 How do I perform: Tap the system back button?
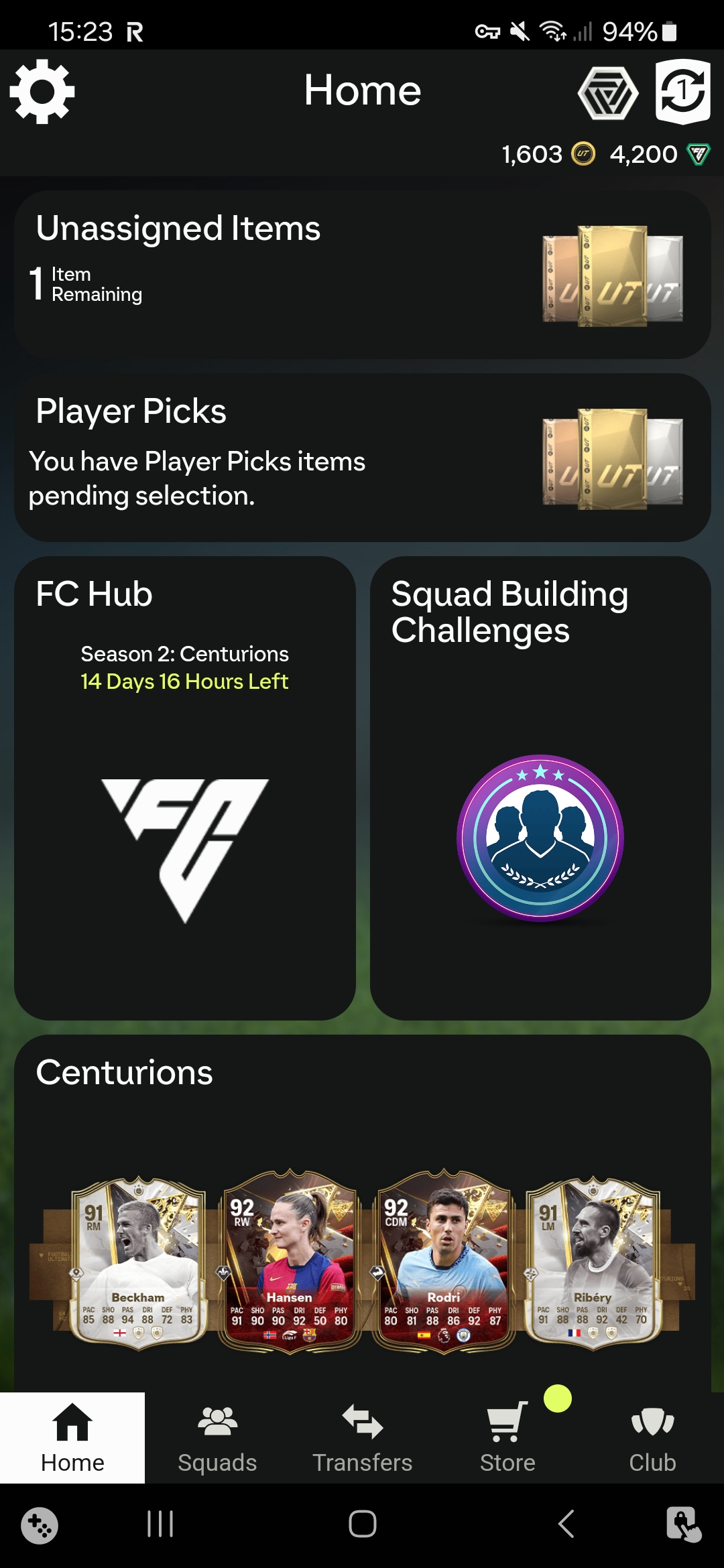pos(566,1524)
